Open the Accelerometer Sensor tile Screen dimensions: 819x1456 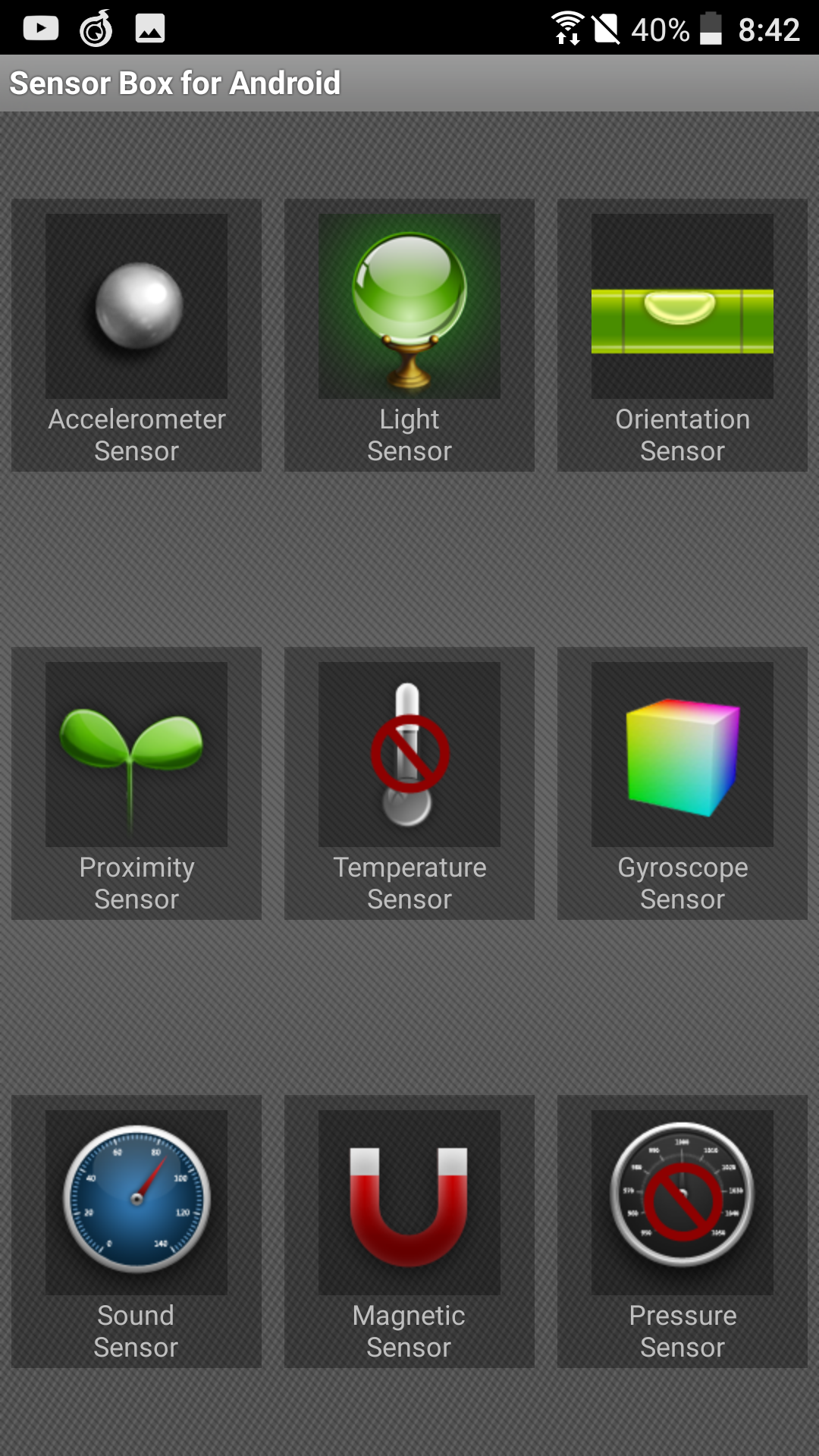[136, 335]
